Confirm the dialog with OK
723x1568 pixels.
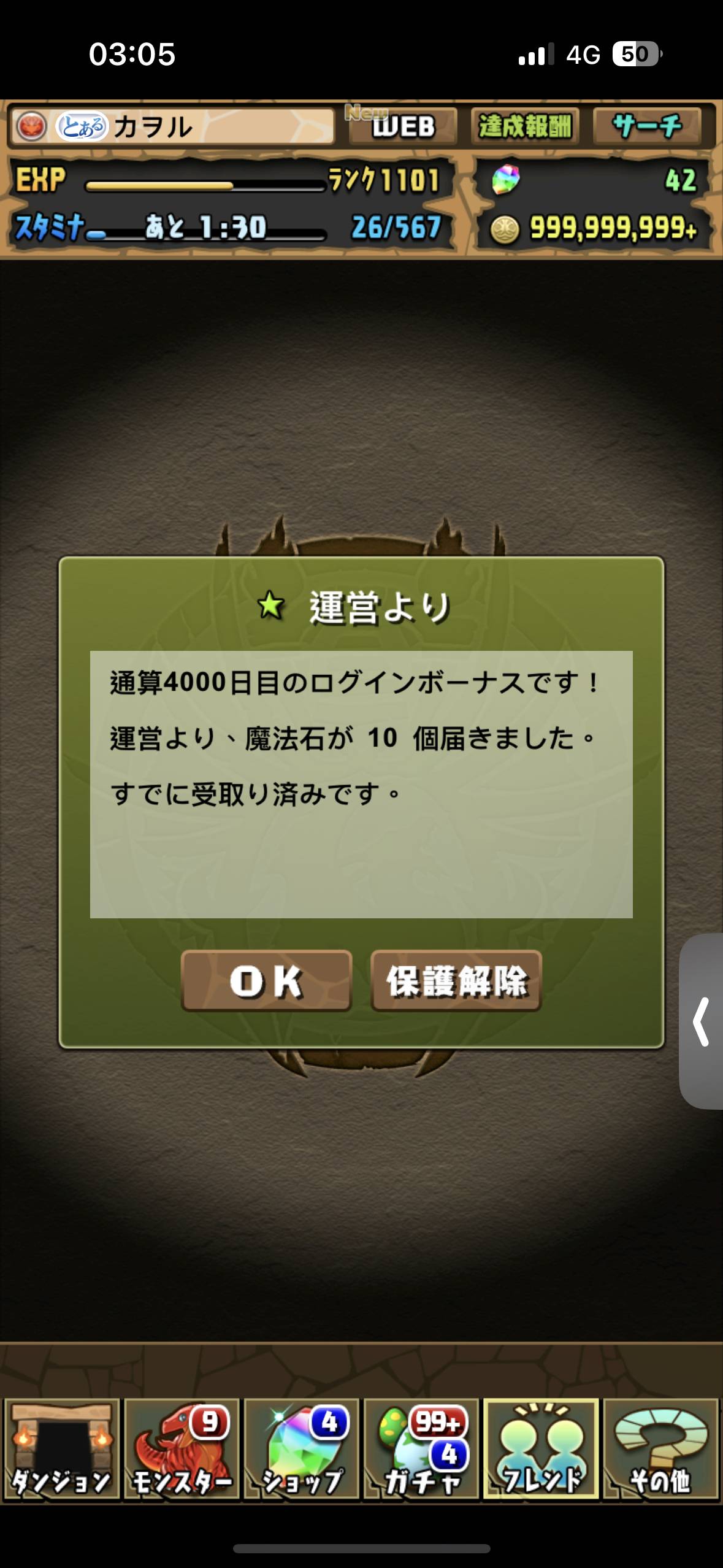tap(266, 980)
